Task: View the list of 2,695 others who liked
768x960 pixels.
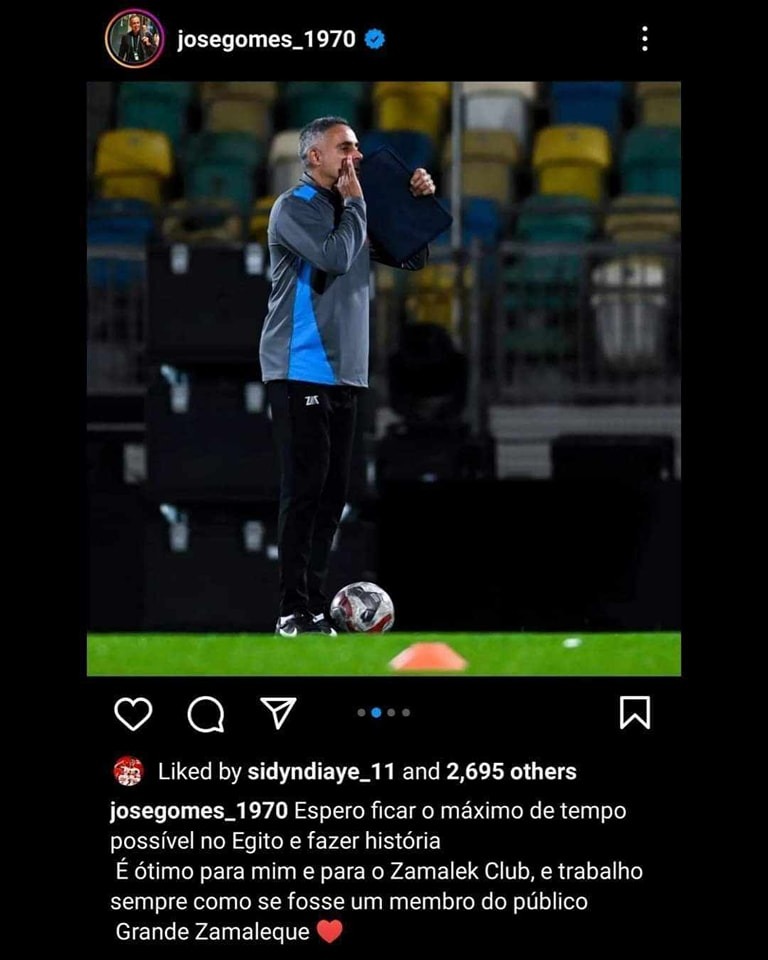Action: click(510, 771)
